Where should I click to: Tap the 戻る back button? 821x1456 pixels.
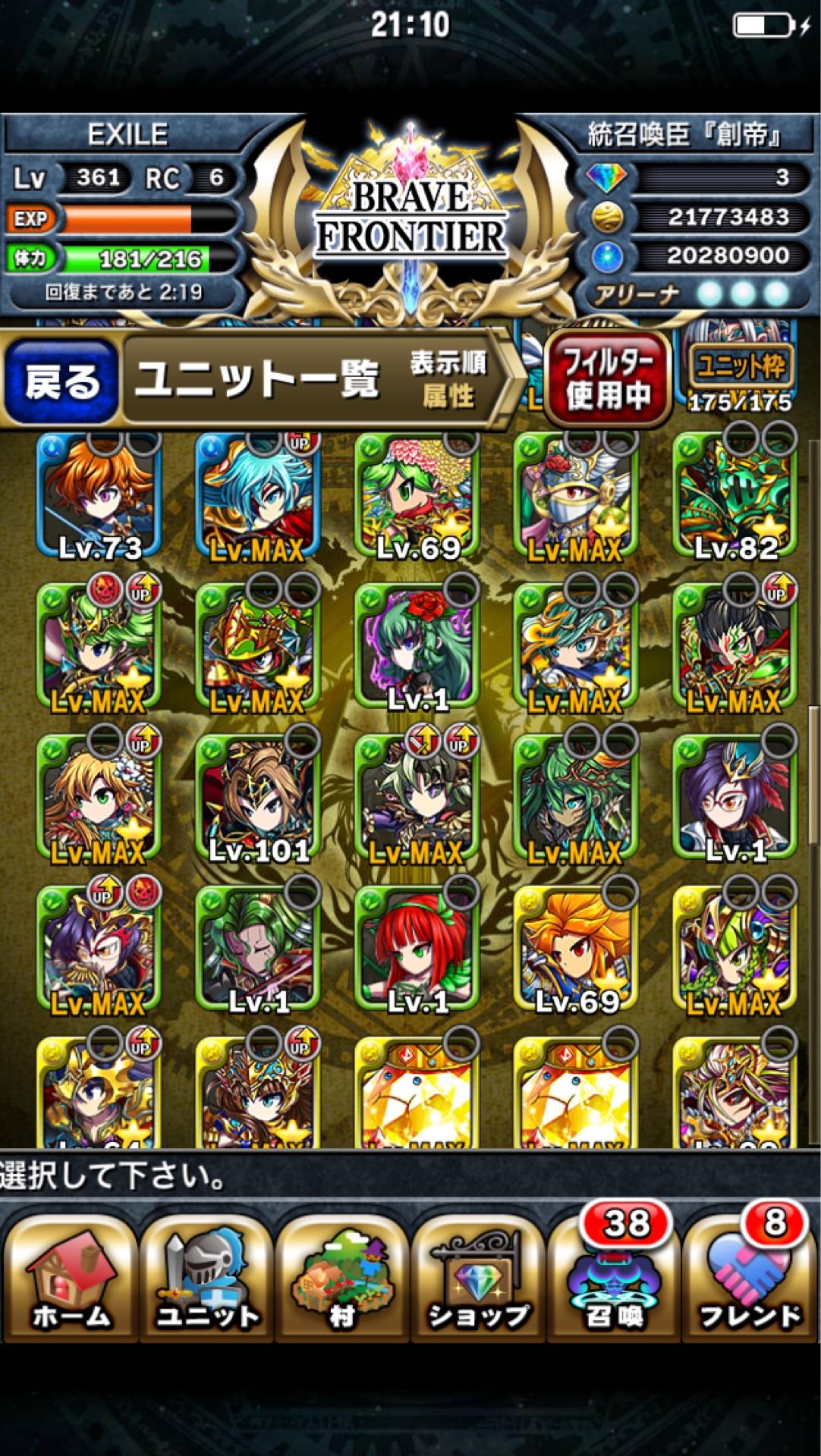[62, 380]
